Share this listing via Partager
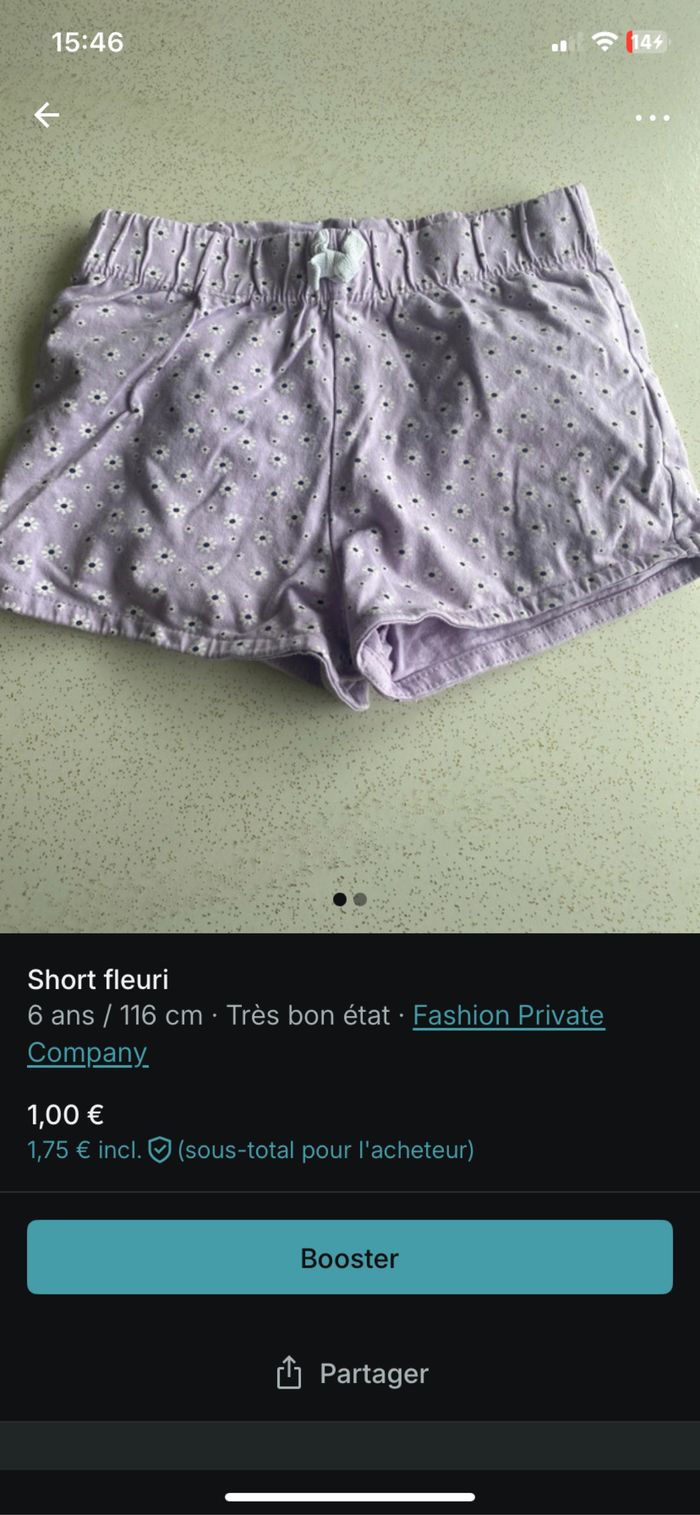 pos(352,1373)
